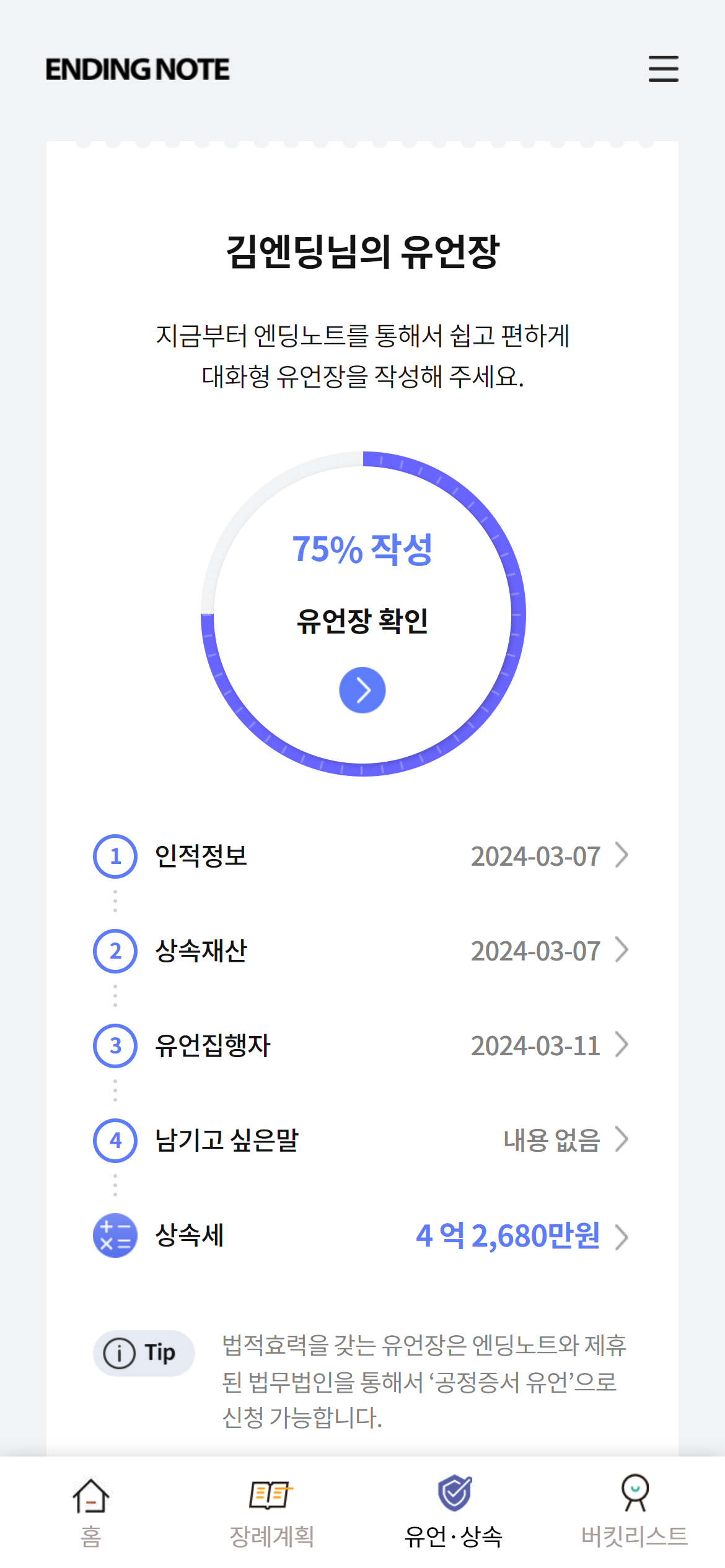View the 유언집행자 details

362,1046
